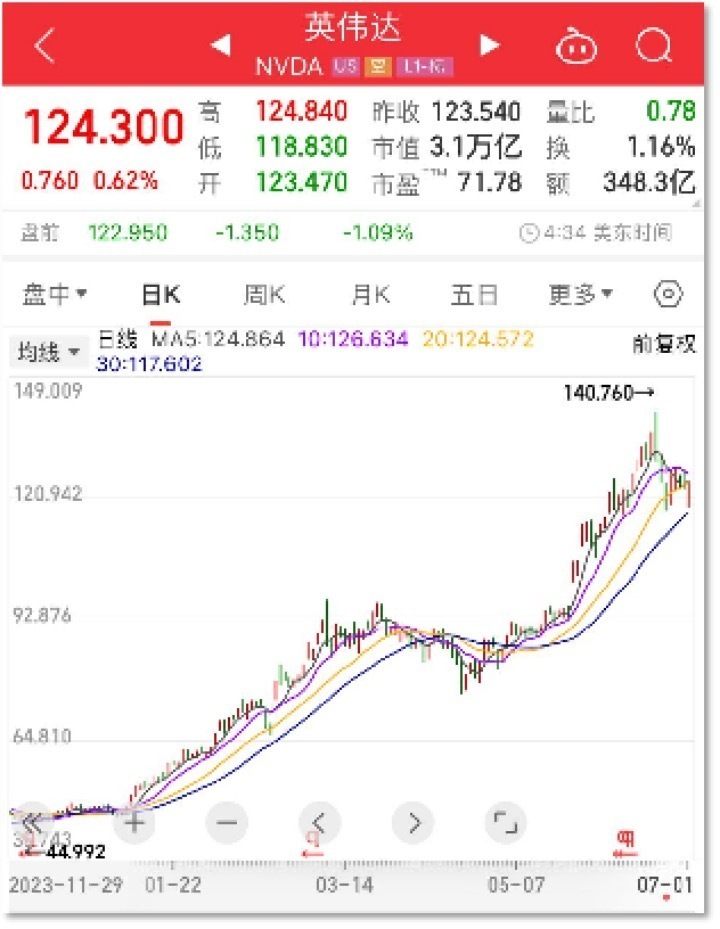Switch to the 月K monthly chart tab
This screenshot has width=720, height=929.
point(369,294)
